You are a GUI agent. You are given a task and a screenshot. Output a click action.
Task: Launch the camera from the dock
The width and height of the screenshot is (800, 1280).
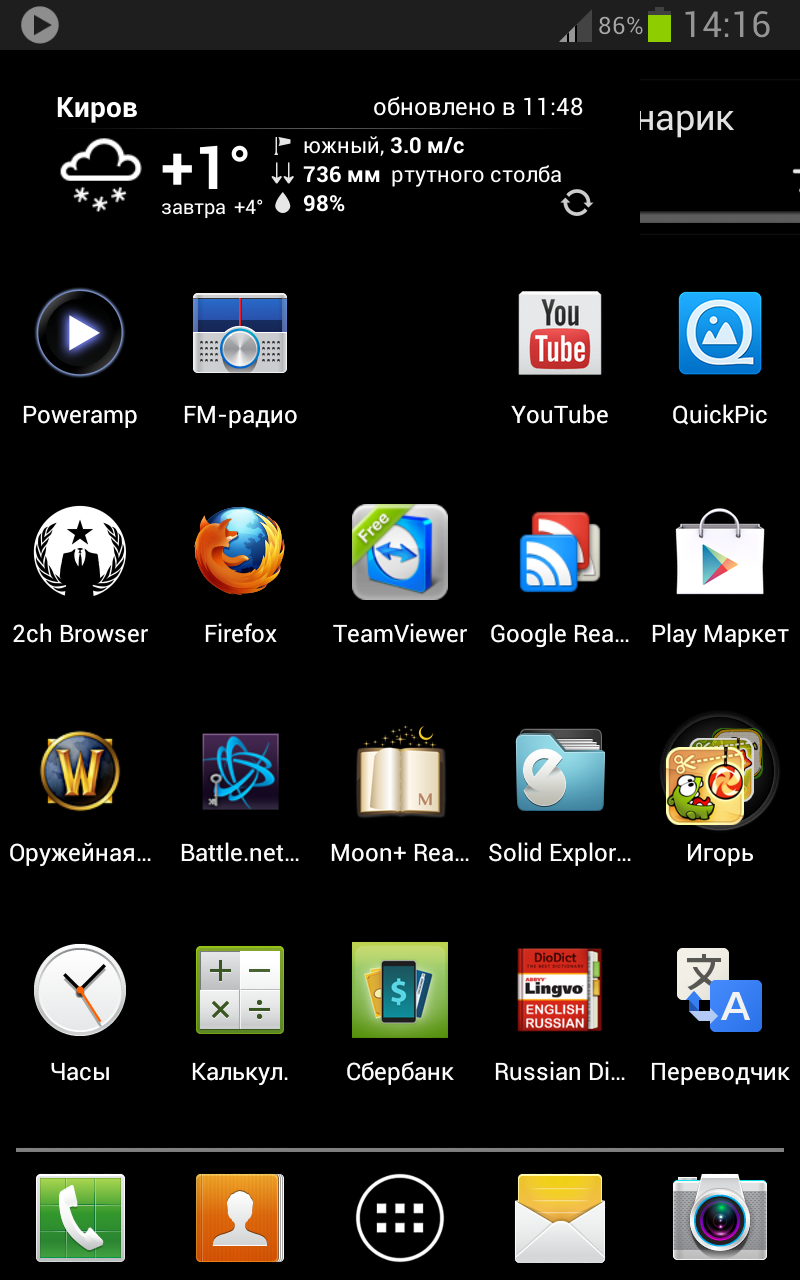[720, 1217]
